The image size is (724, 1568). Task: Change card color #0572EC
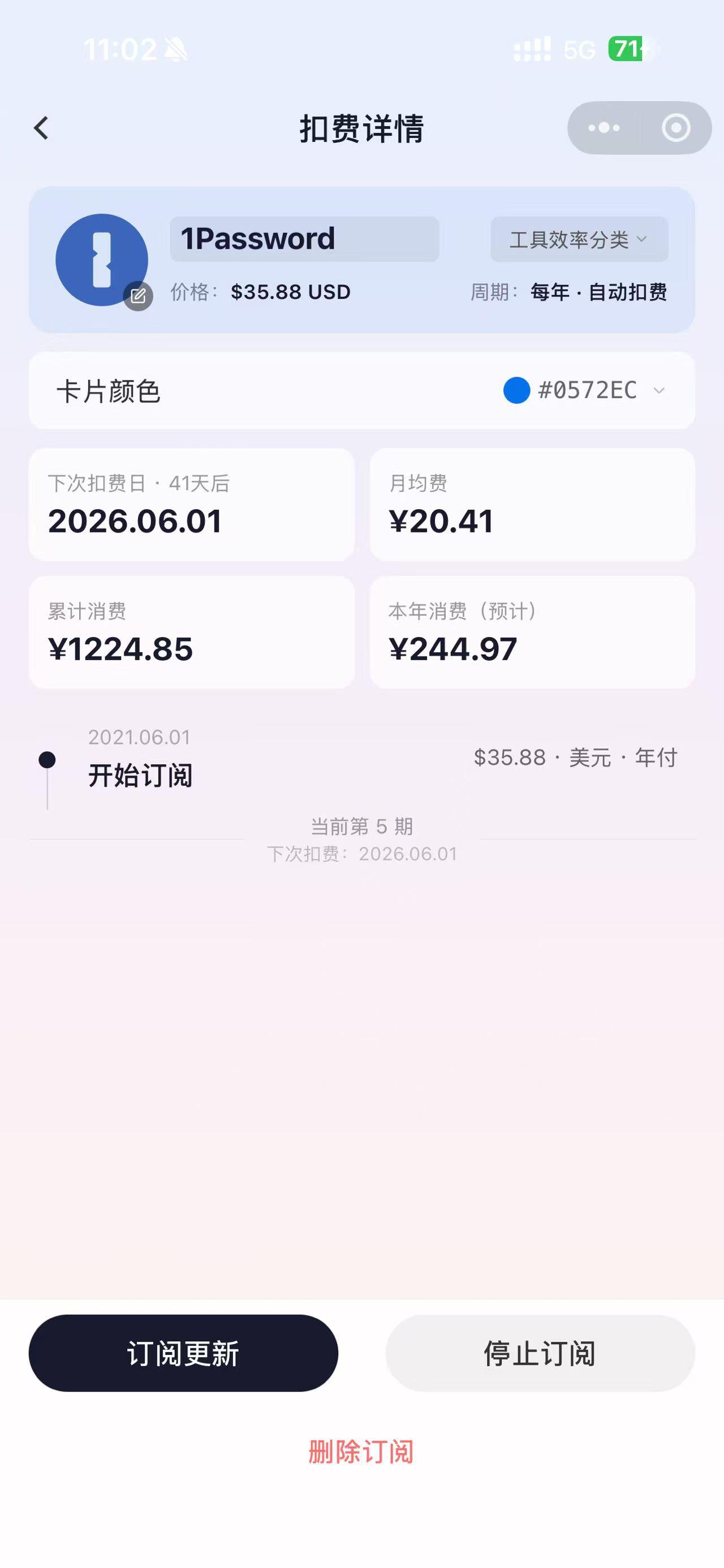click(x=583, y=390)
